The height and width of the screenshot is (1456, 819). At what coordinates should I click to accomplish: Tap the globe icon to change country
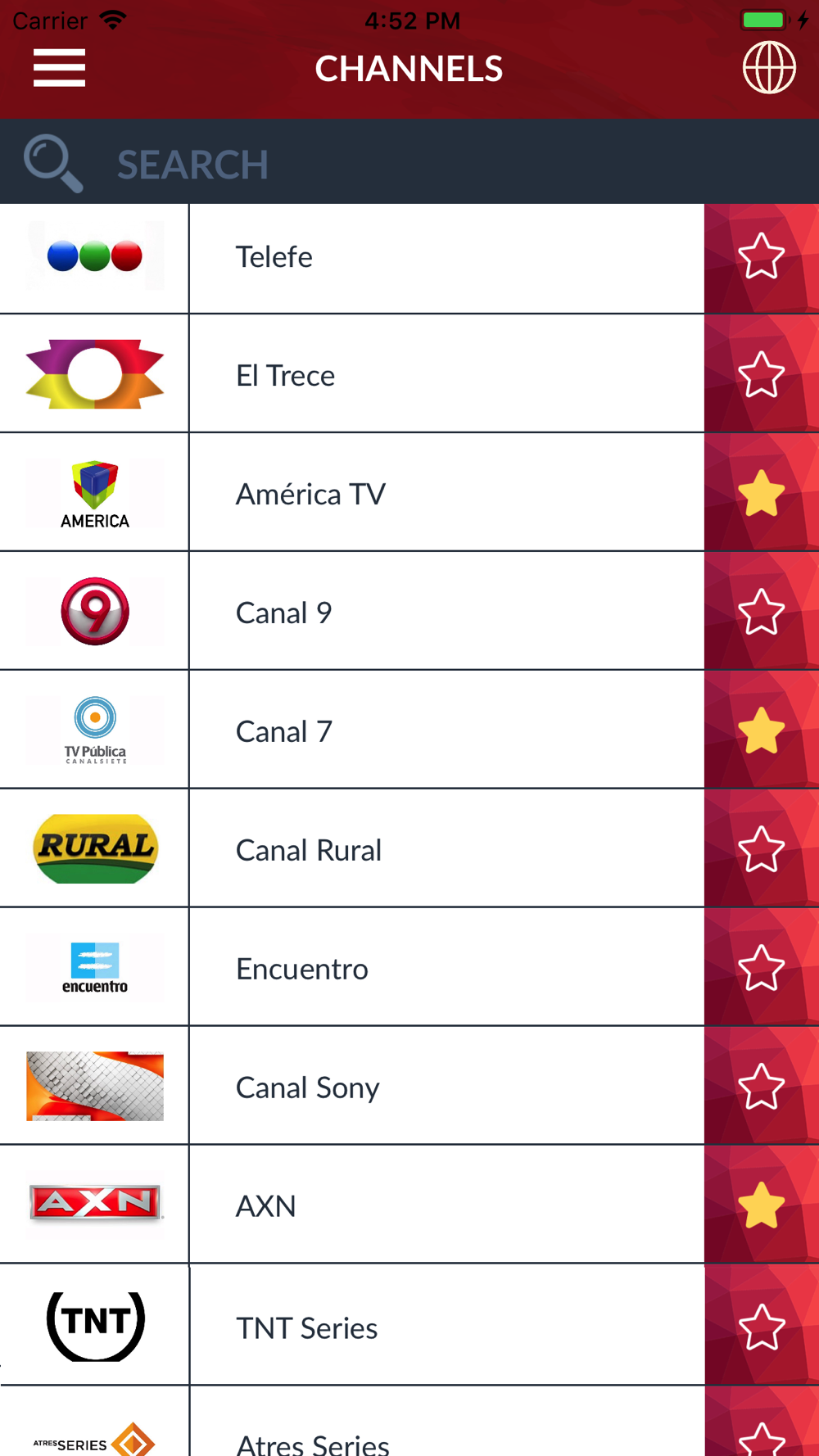[768, 67]
